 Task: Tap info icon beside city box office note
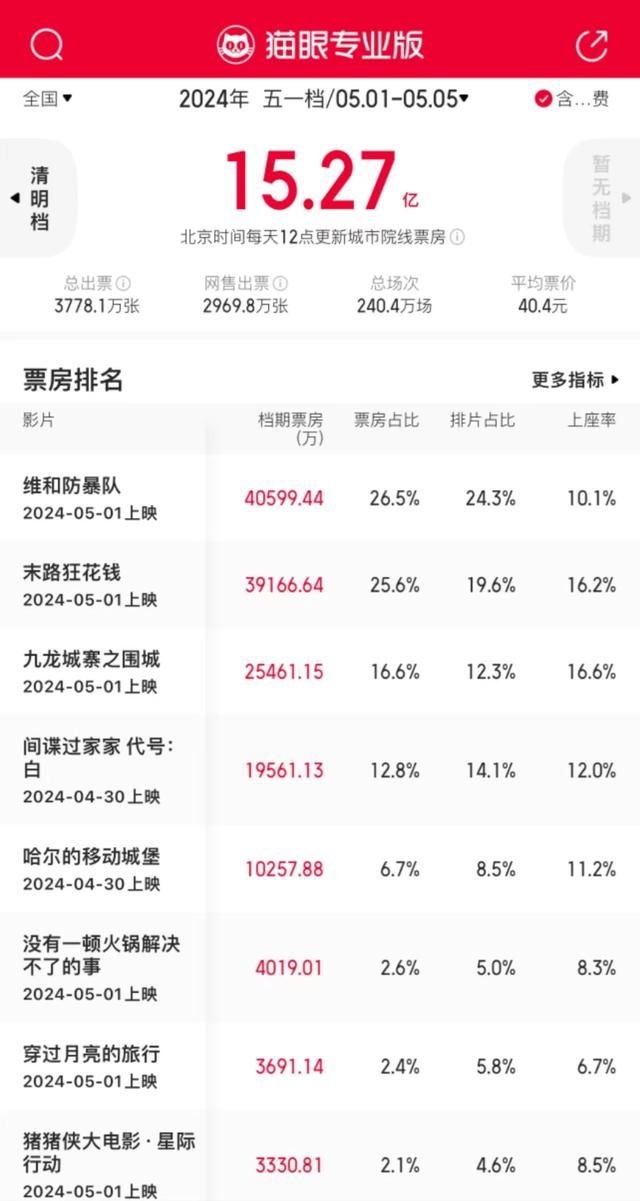click(x=457, y=238)
